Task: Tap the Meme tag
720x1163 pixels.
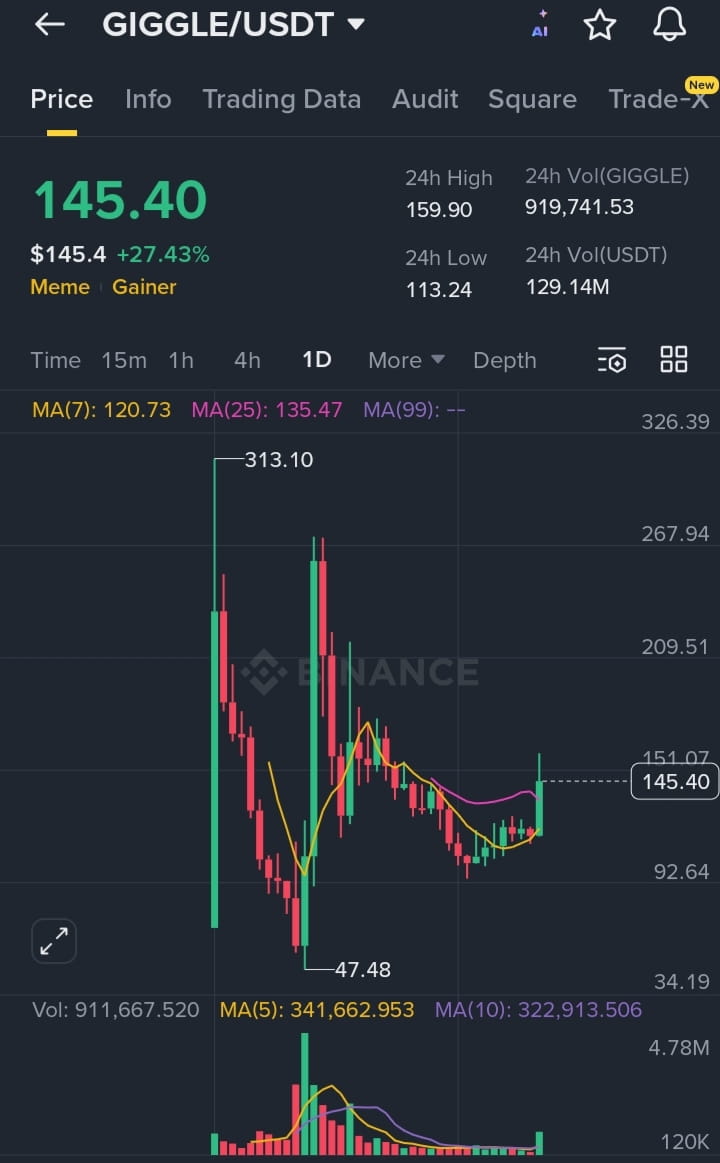Action: point(60,287)
